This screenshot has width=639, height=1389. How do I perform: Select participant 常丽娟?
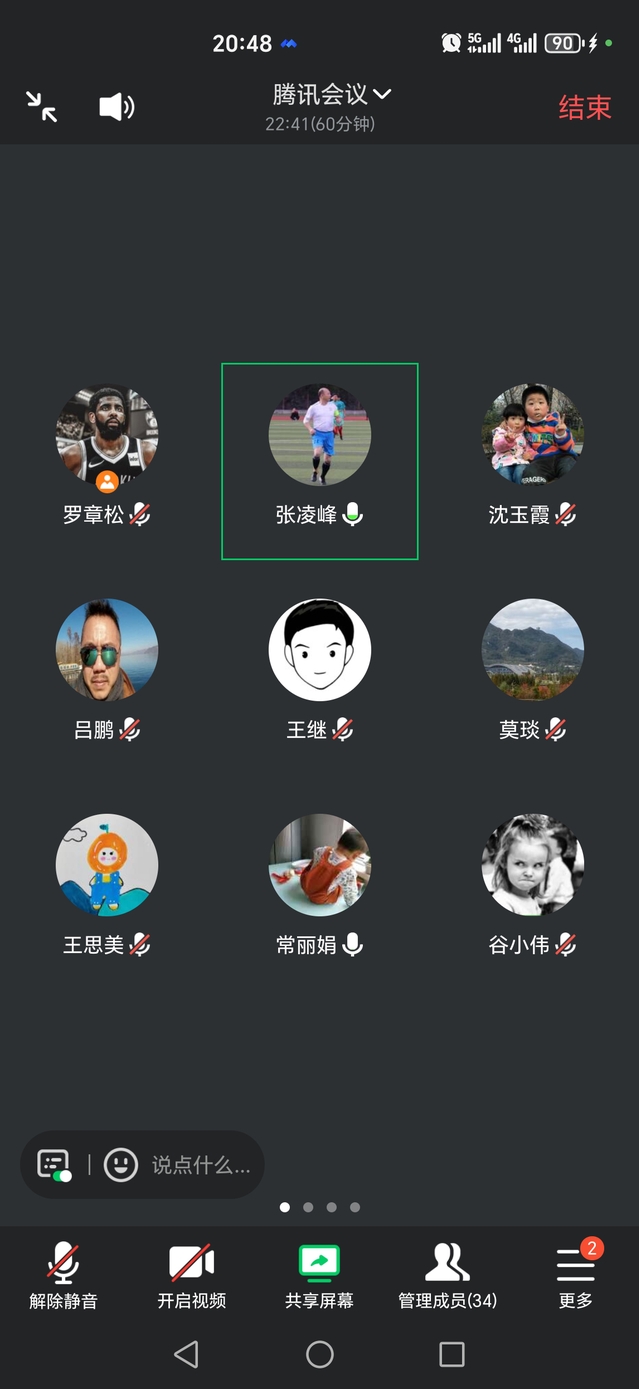[x=320, y=865]
